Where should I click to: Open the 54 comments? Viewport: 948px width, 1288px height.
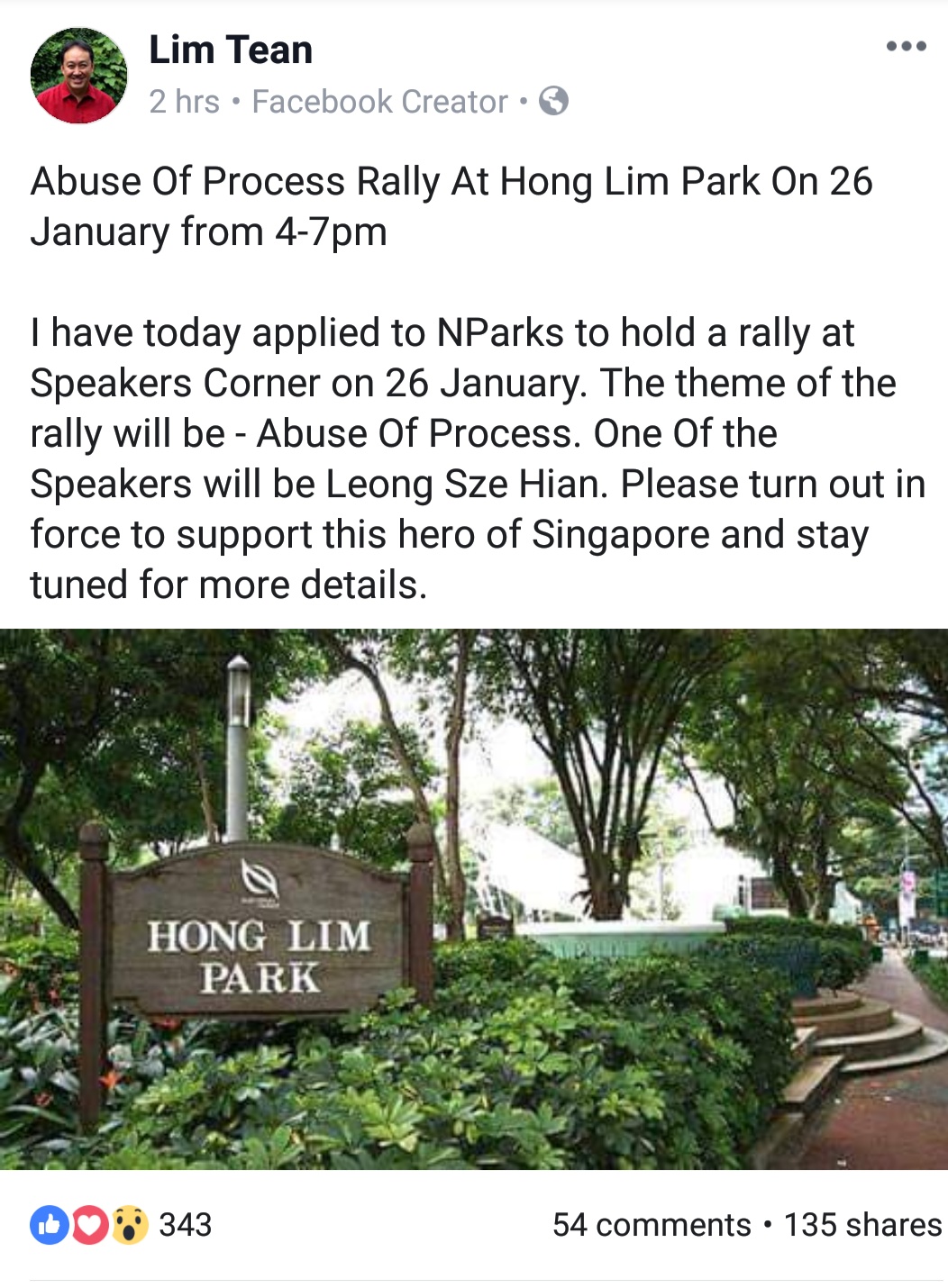coord(651,1225)
